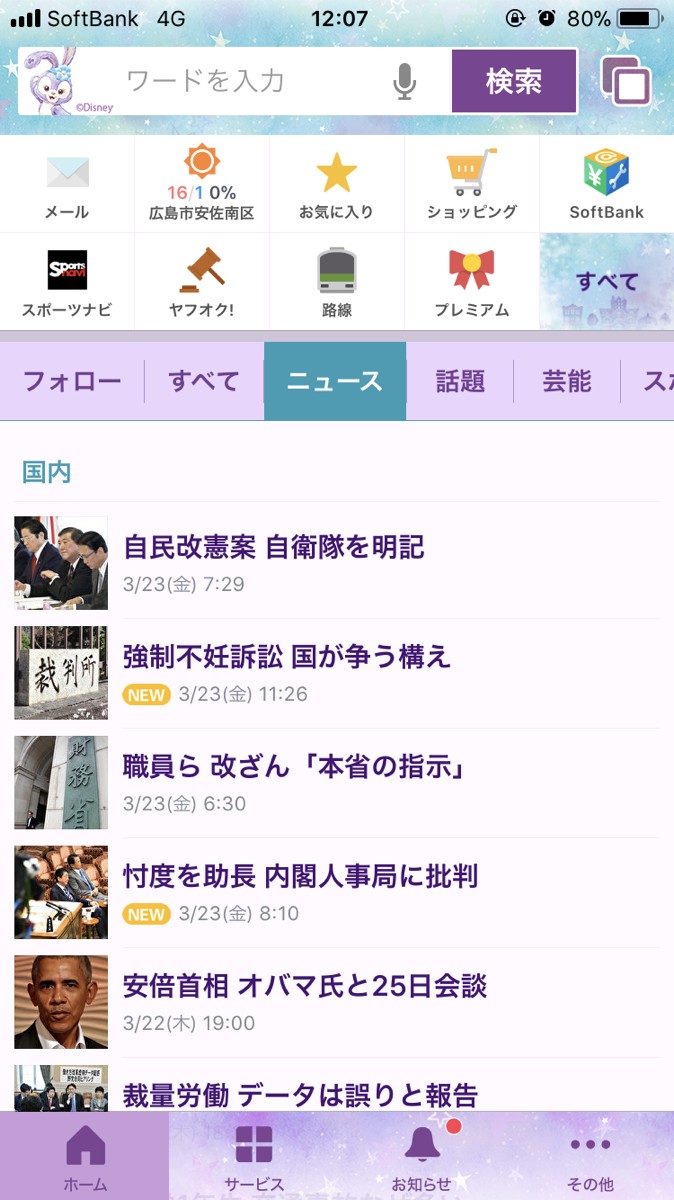Open スポーツナビ shortcut
The image size is (674, 1200).
pos(67,282)
